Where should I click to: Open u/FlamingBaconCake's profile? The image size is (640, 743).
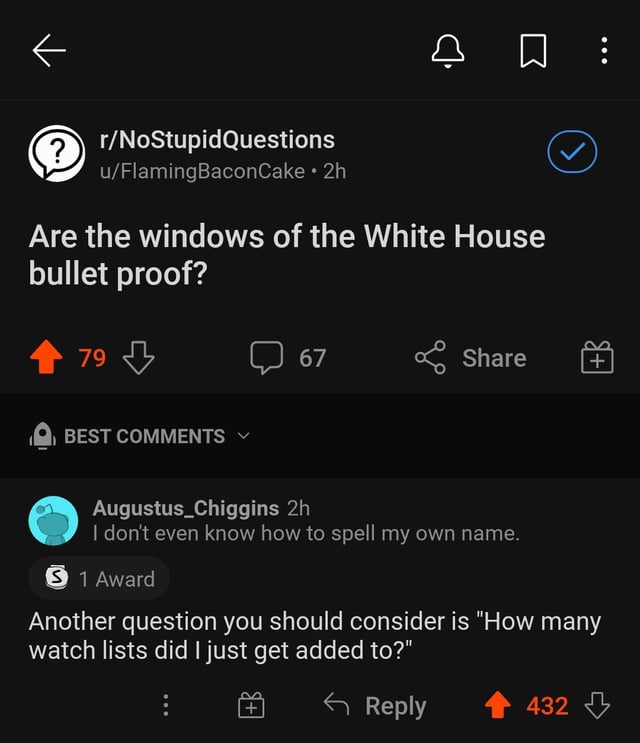[202, 171]
